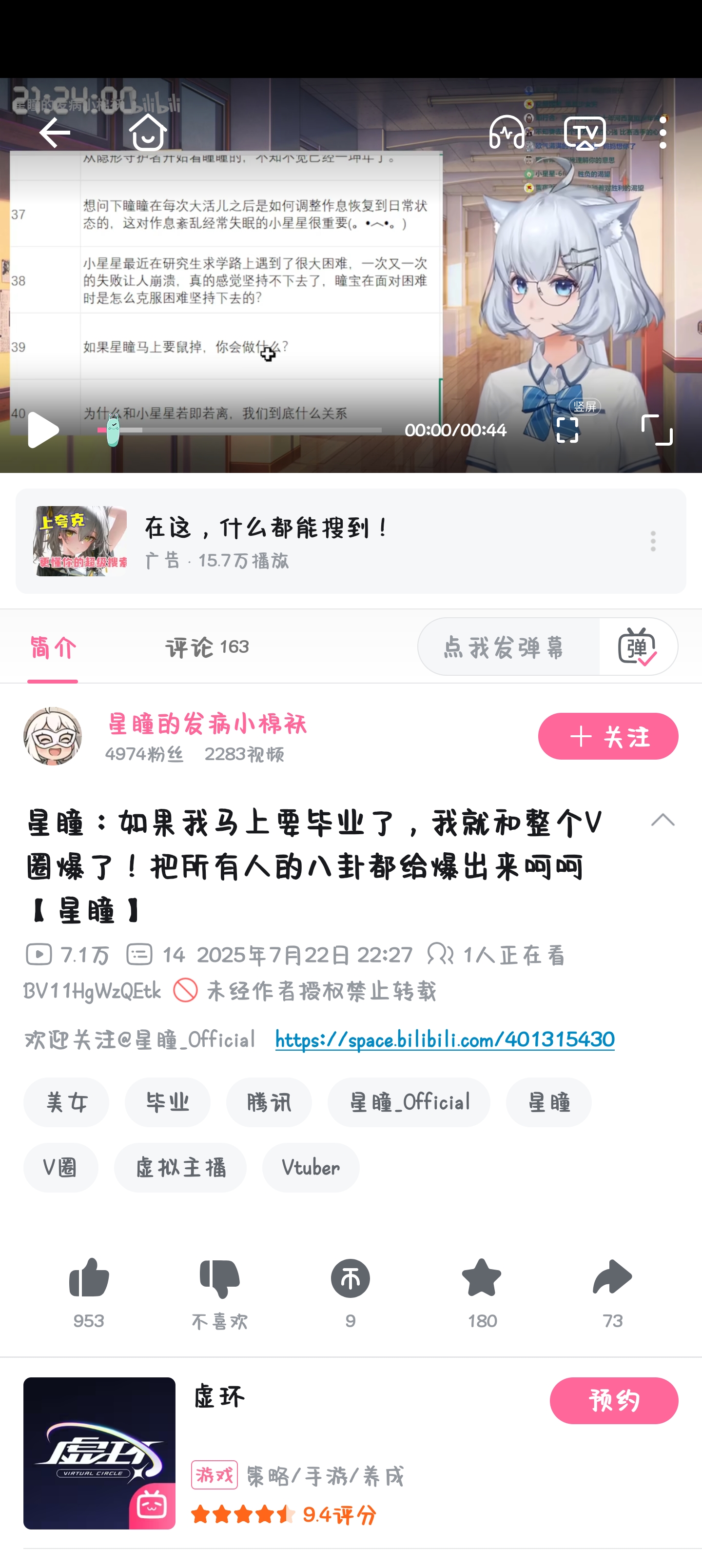Go back using the arrow icon
The image size is (702, 1568).
pos(54,132)
